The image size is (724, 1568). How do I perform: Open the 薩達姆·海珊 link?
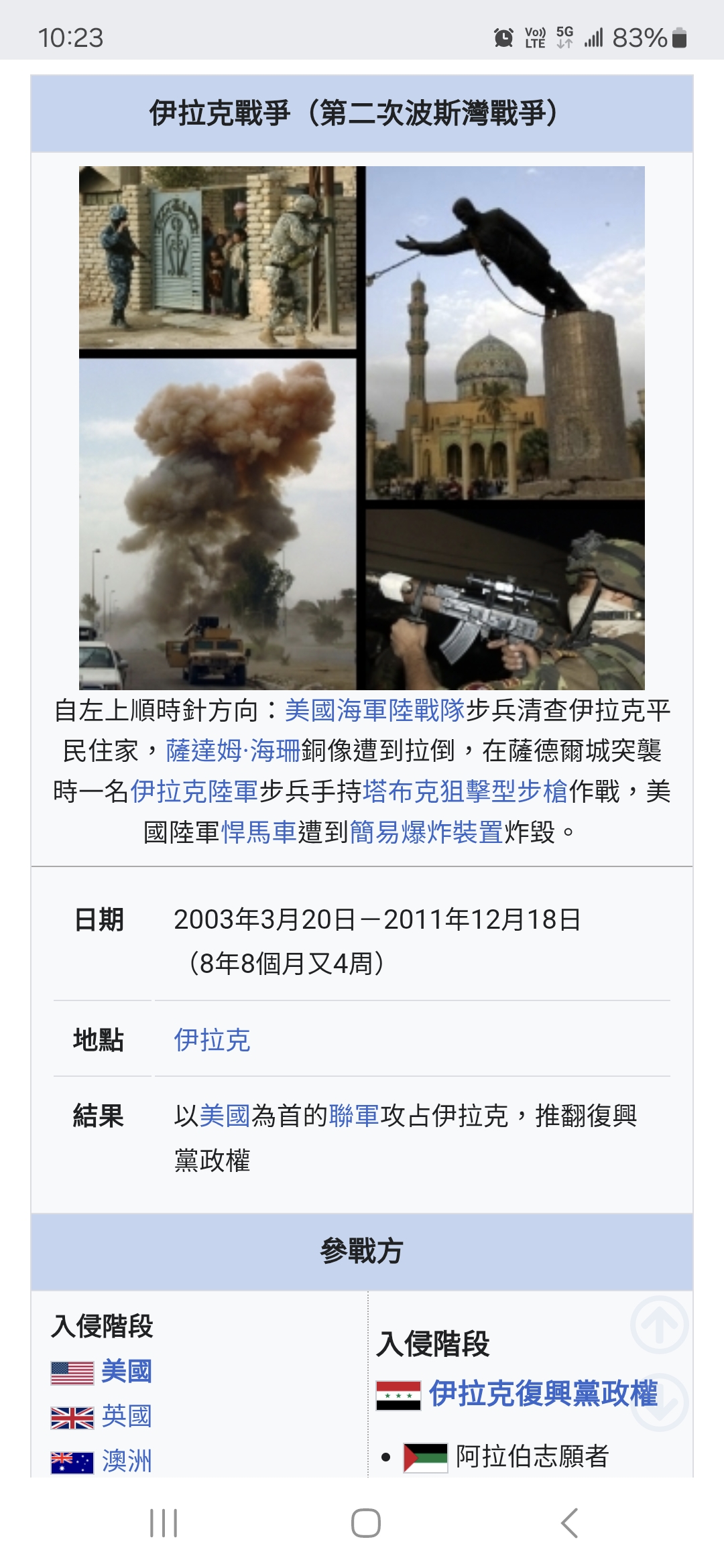[x=233, y=750]
